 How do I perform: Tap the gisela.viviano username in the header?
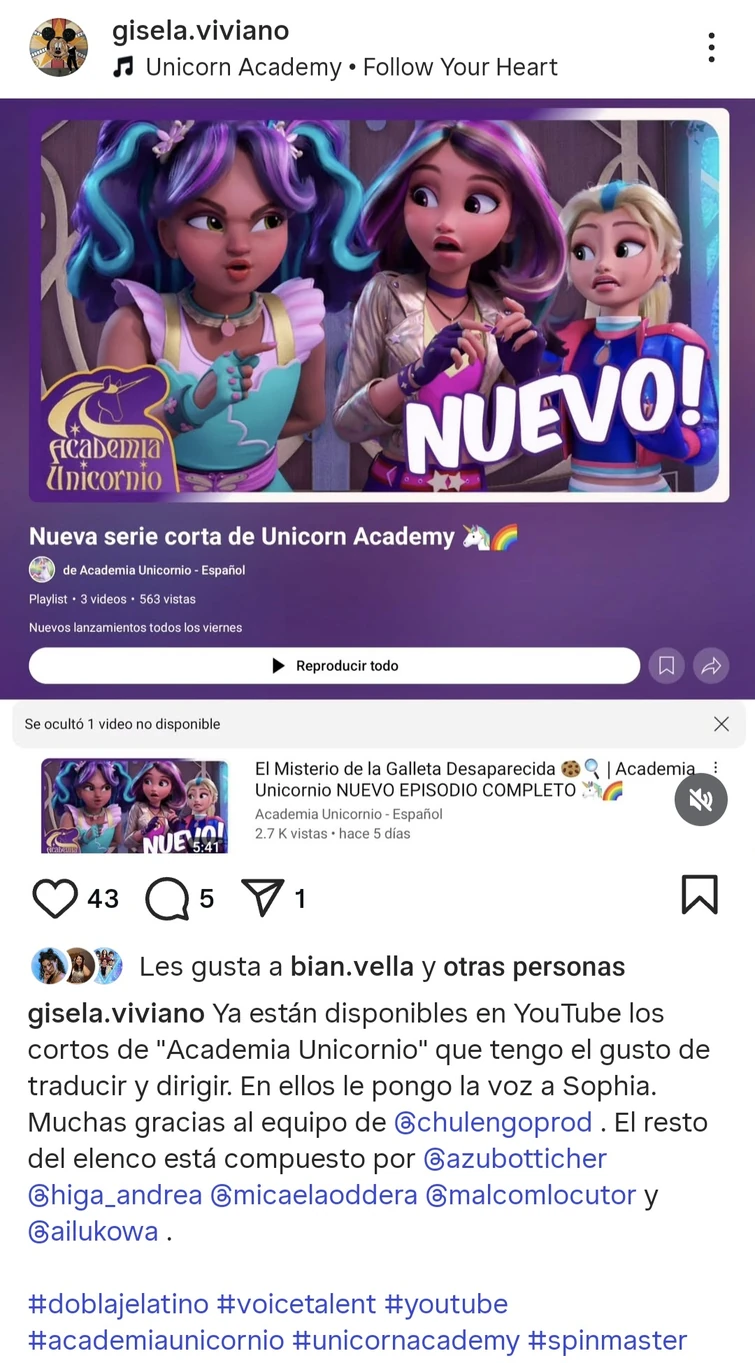pyautogui.click(x=200, y=31)
